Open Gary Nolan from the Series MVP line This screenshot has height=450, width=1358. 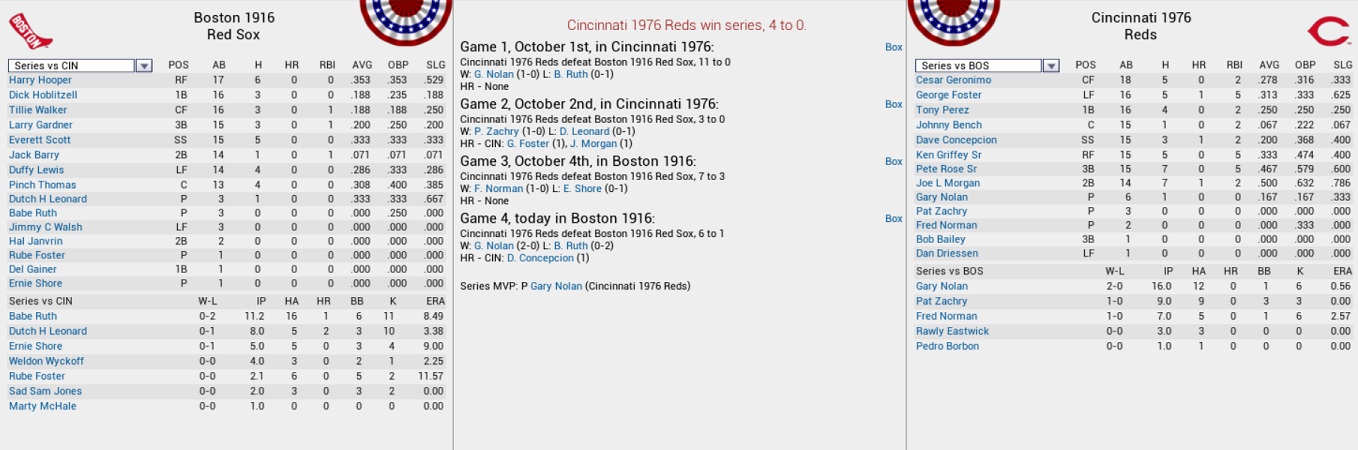(555, 286)
